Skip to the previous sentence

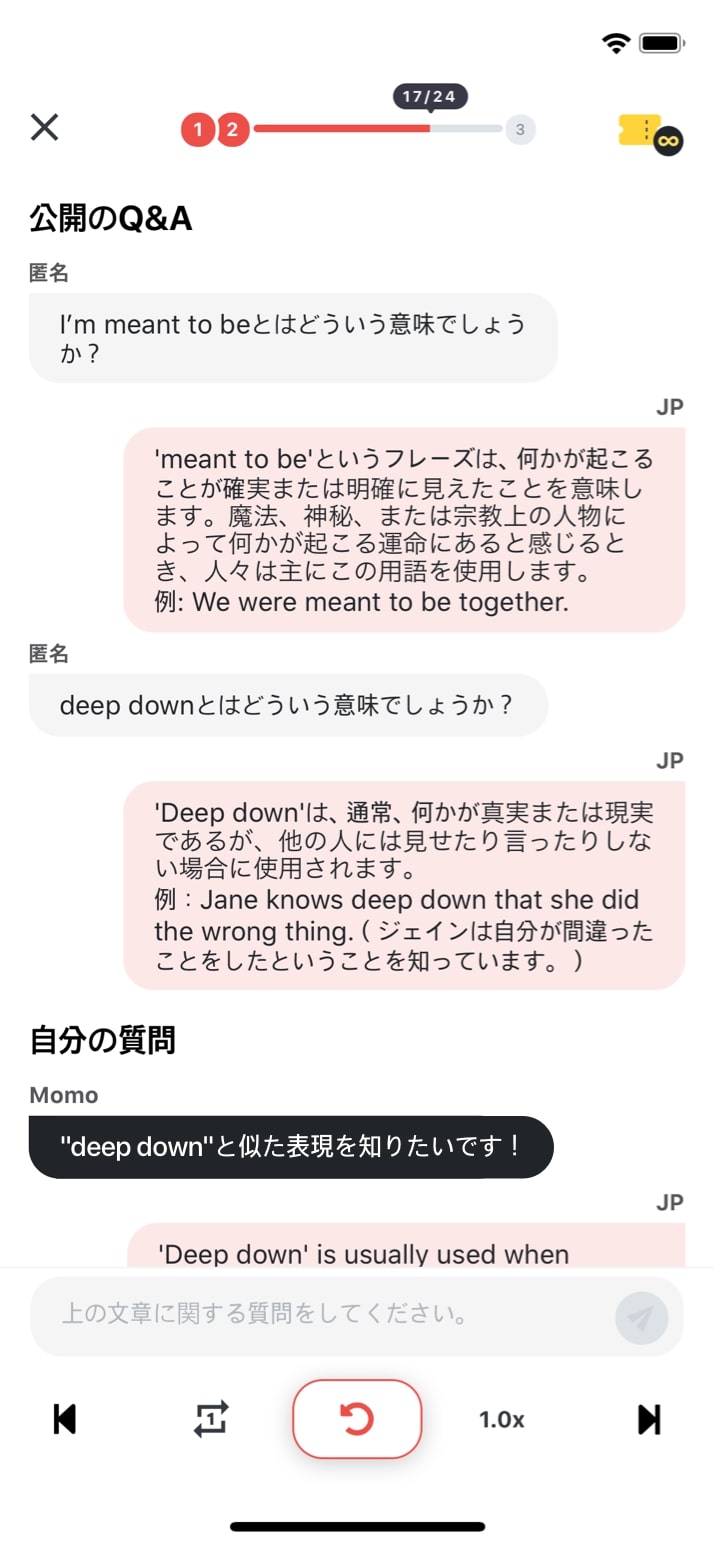click(x=64, y=1419)
